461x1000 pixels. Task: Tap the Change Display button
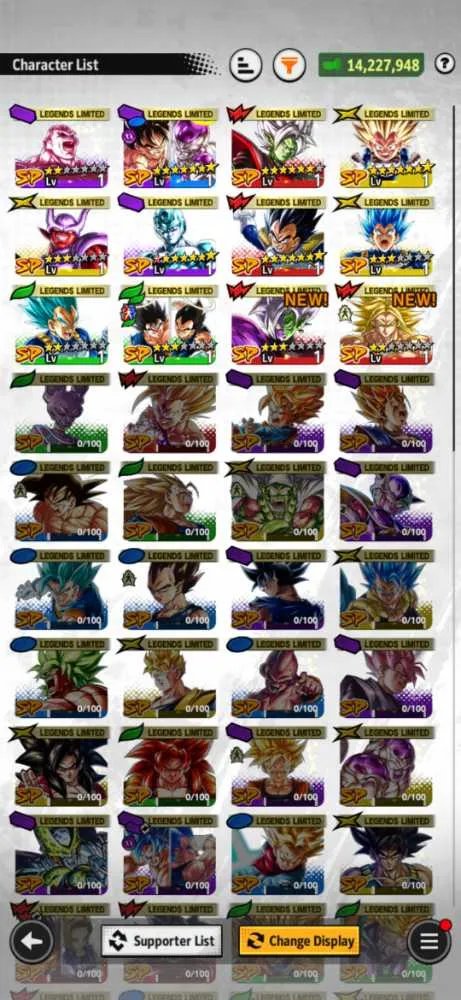[299, 941]
